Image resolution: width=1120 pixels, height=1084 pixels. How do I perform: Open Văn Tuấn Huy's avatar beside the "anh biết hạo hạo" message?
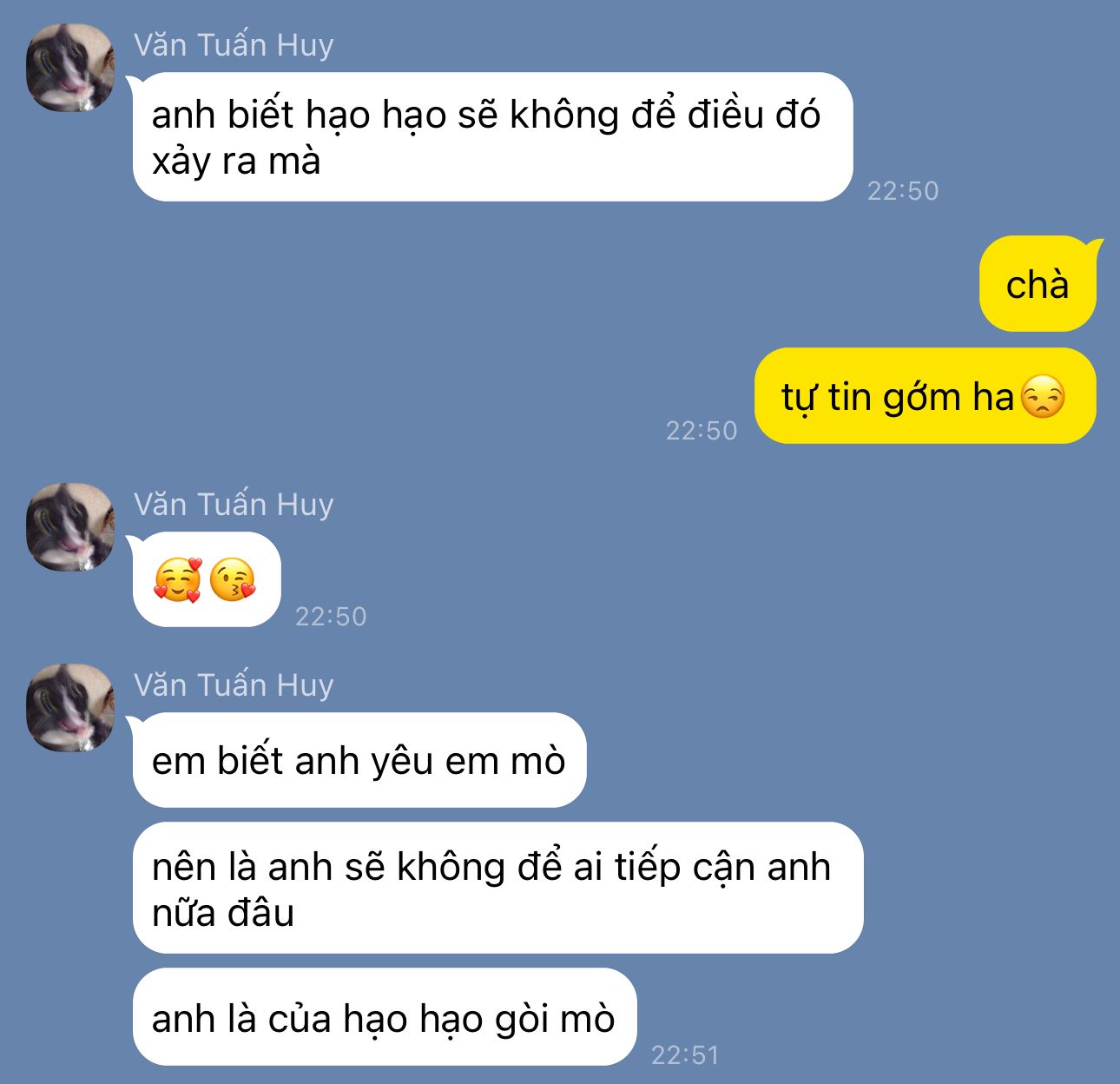click(70, 68)
